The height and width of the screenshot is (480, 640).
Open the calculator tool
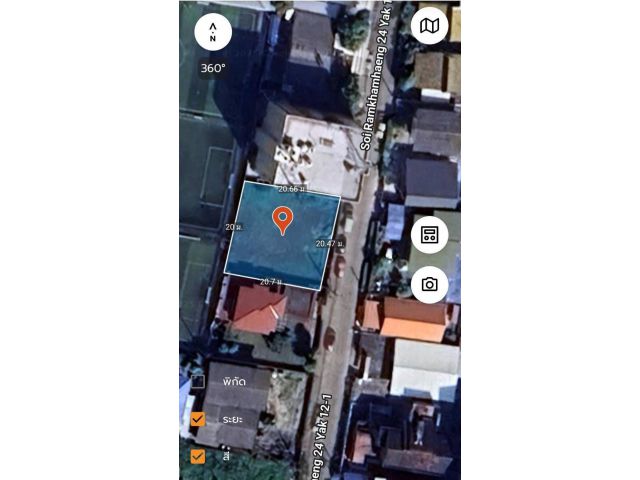(429, 235)
